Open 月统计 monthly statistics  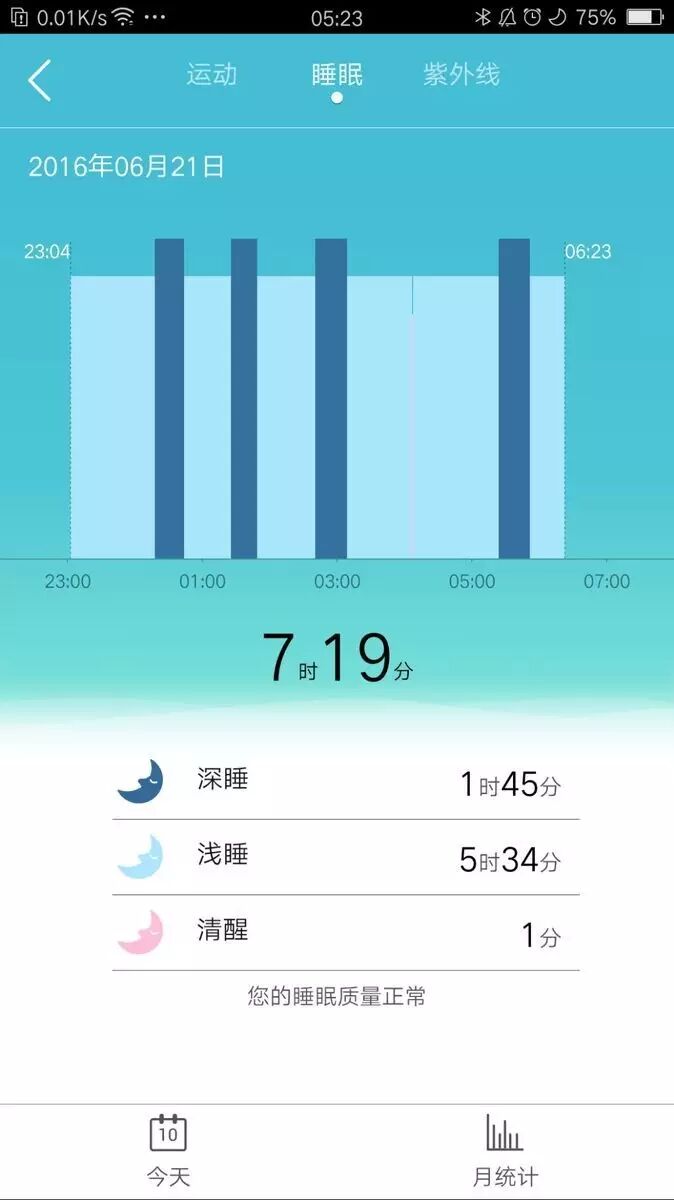505,1150
